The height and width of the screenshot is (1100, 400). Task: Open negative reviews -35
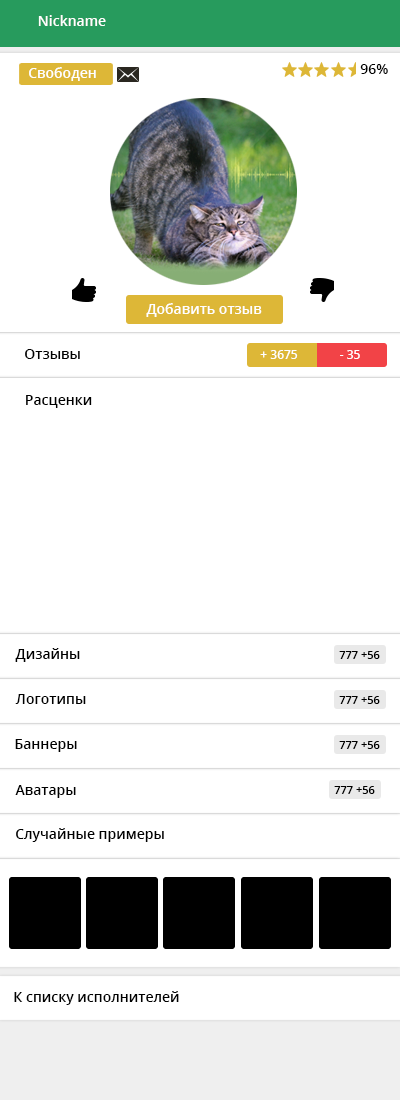point(352,355)
